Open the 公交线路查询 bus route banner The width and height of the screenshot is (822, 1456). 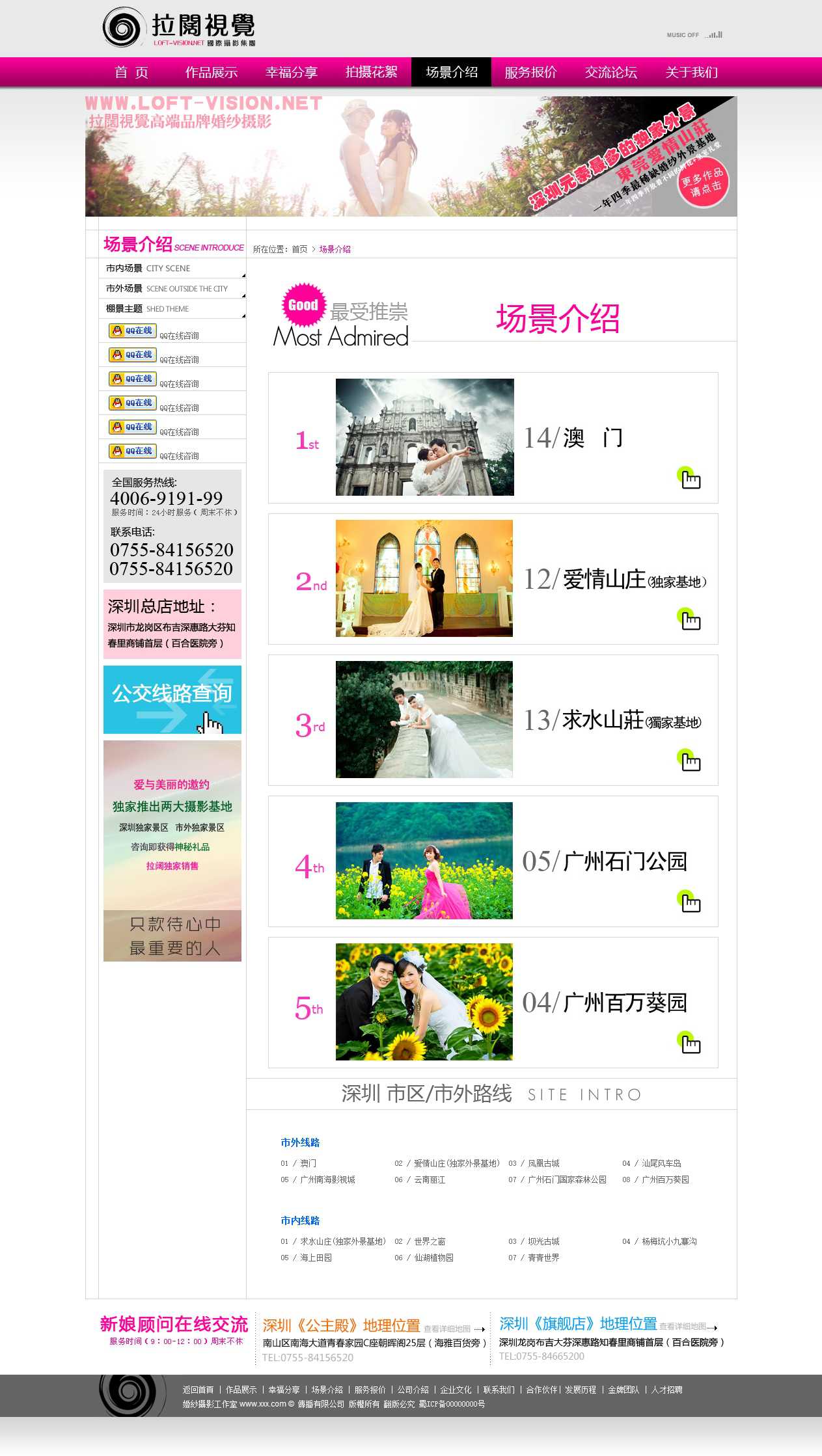click(172, 699)
